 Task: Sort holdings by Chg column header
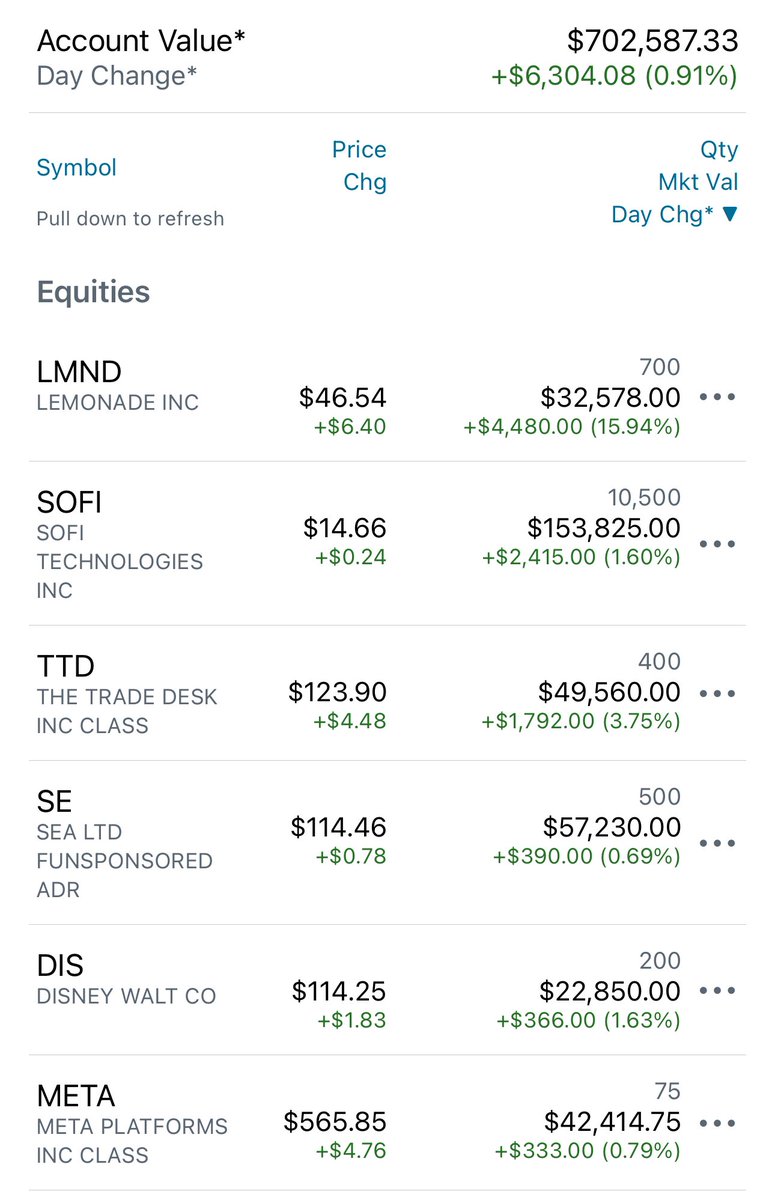(365, 183)
